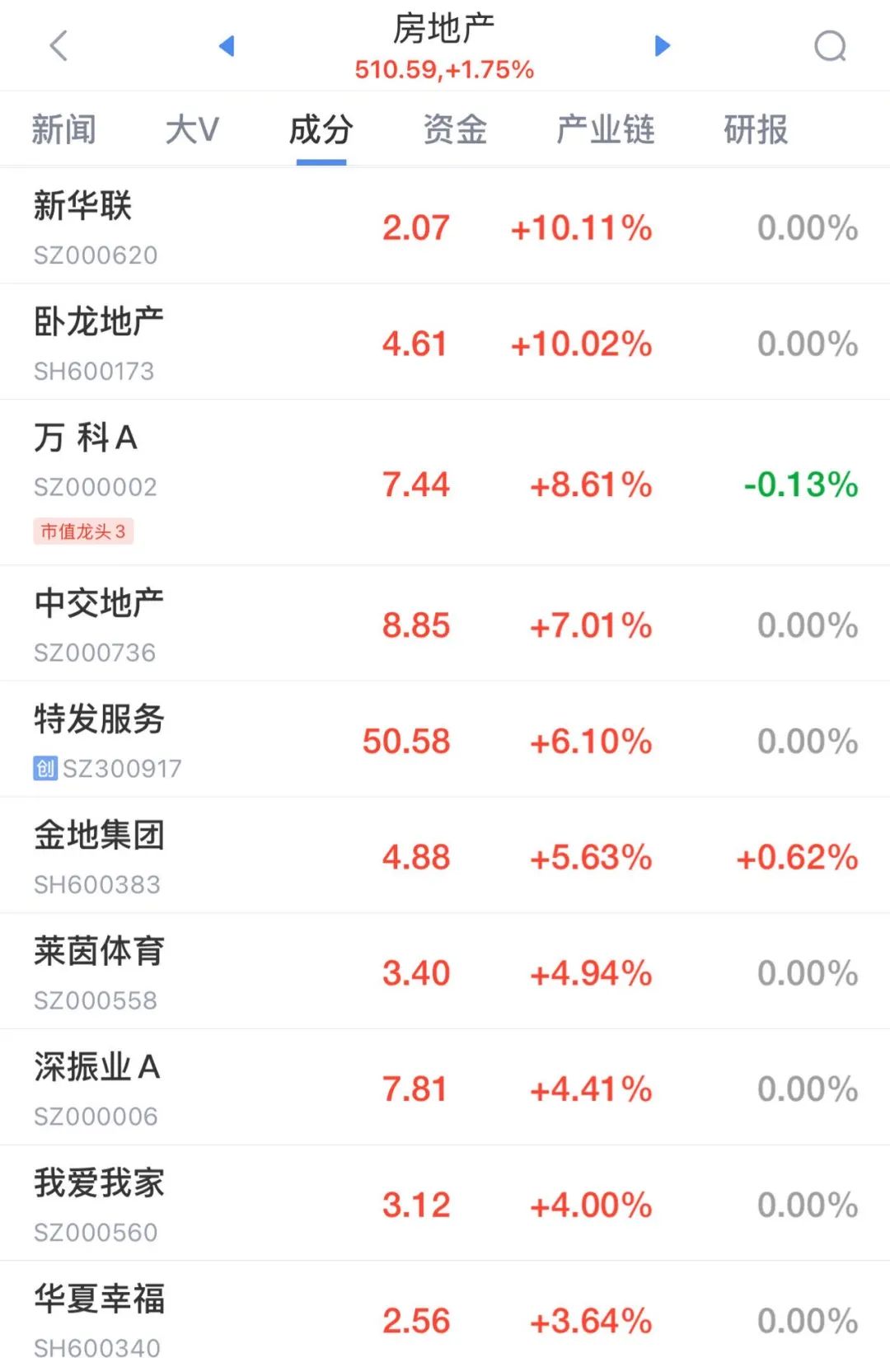Tap the sector title 房地产

(445, 27)
